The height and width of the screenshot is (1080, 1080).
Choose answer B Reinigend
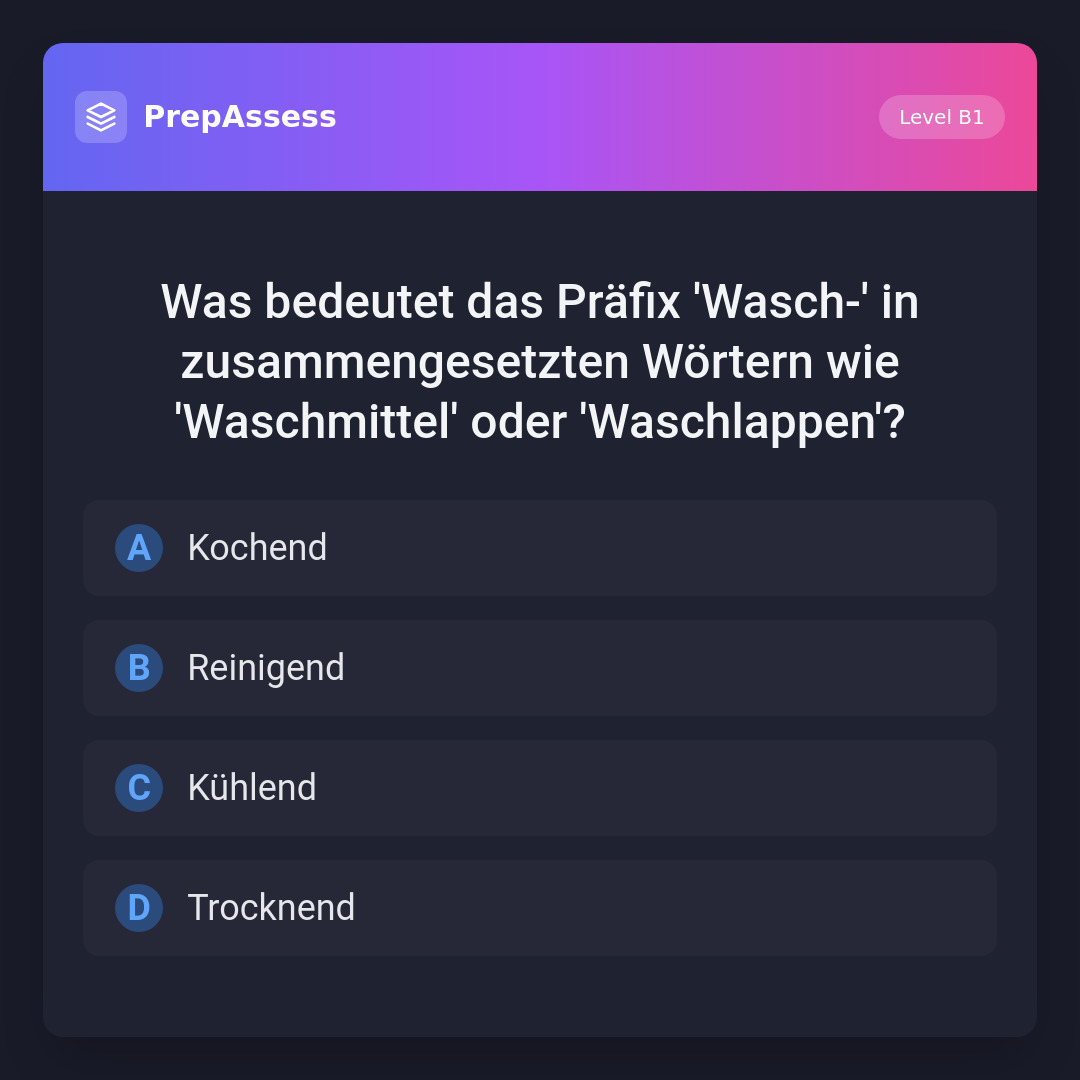(x=540, y=668)
